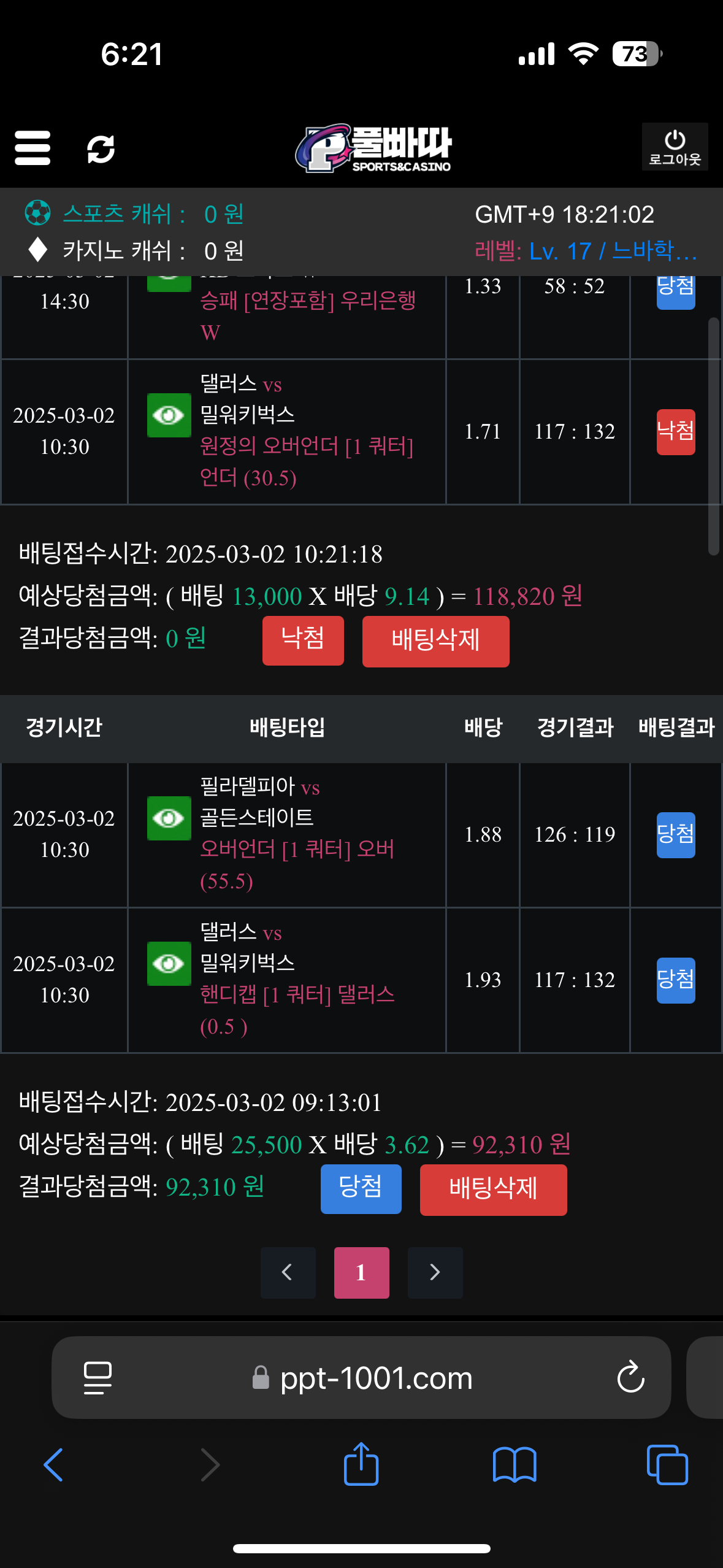Tap the eye icon for 달러스 핸디캡 bet

(x=169, y=964)
